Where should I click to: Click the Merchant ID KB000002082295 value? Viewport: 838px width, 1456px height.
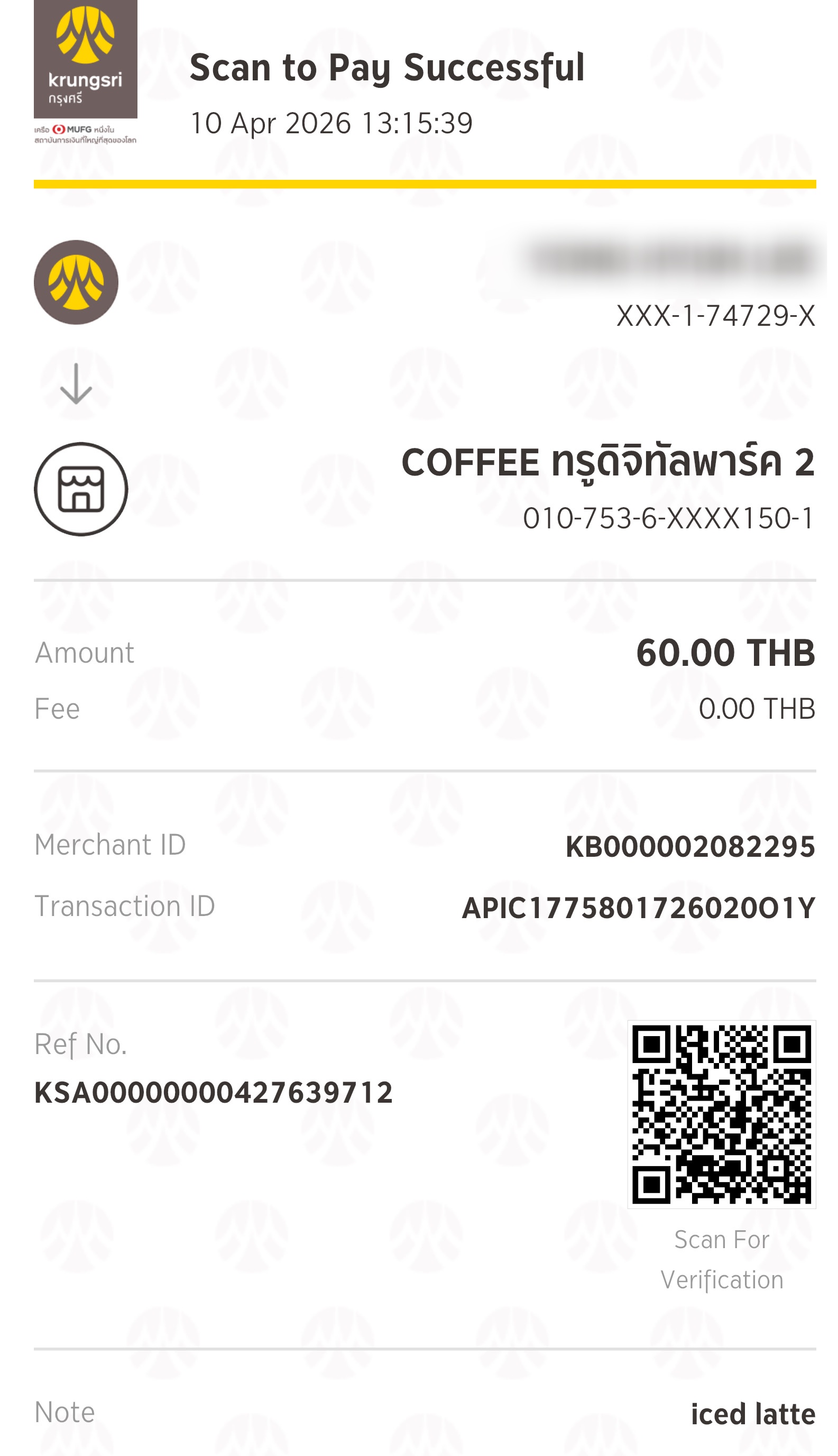click(689, 844)
